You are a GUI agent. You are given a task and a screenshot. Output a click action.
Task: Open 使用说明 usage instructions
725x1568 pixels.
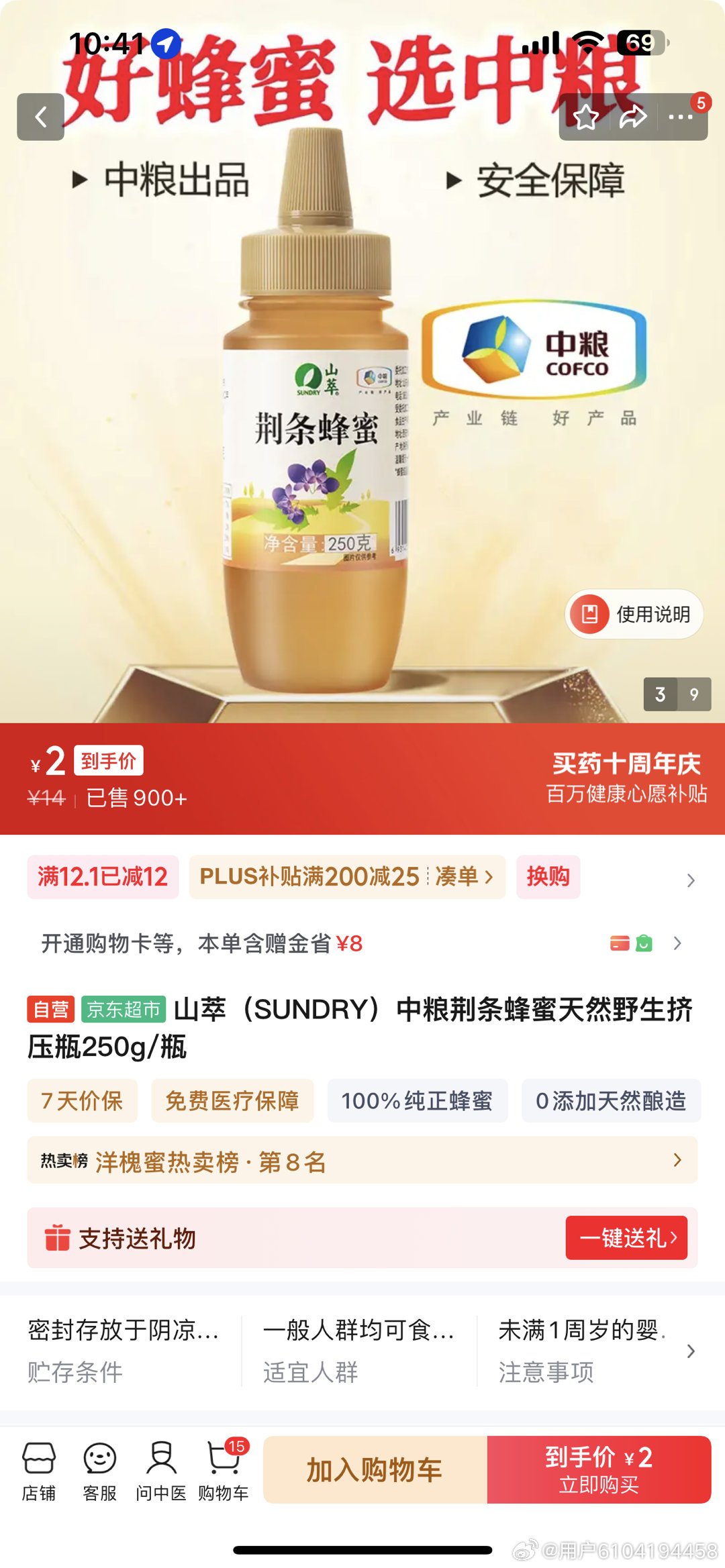(634, 614)
